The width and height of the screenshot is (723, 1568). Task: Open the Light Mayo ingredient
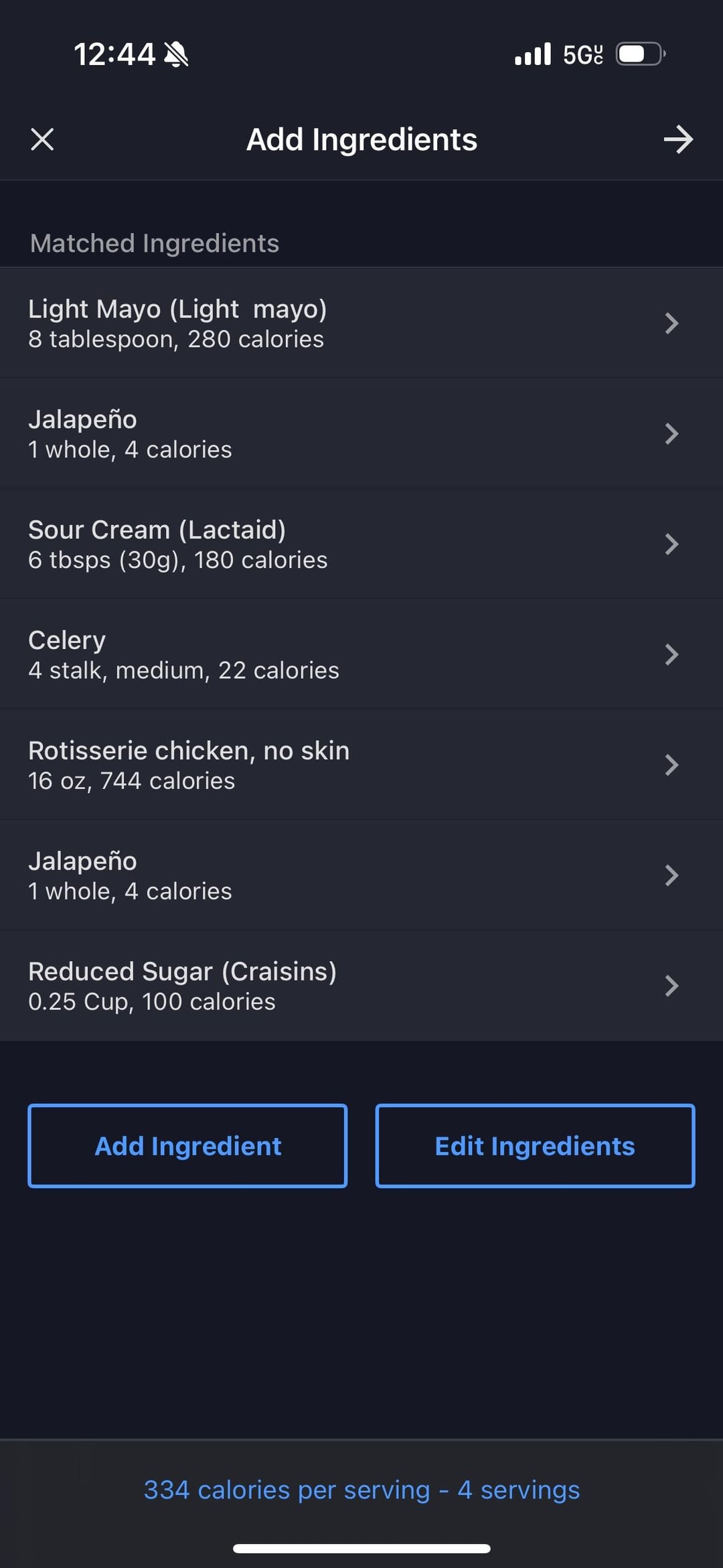click(x=361, y=323)
